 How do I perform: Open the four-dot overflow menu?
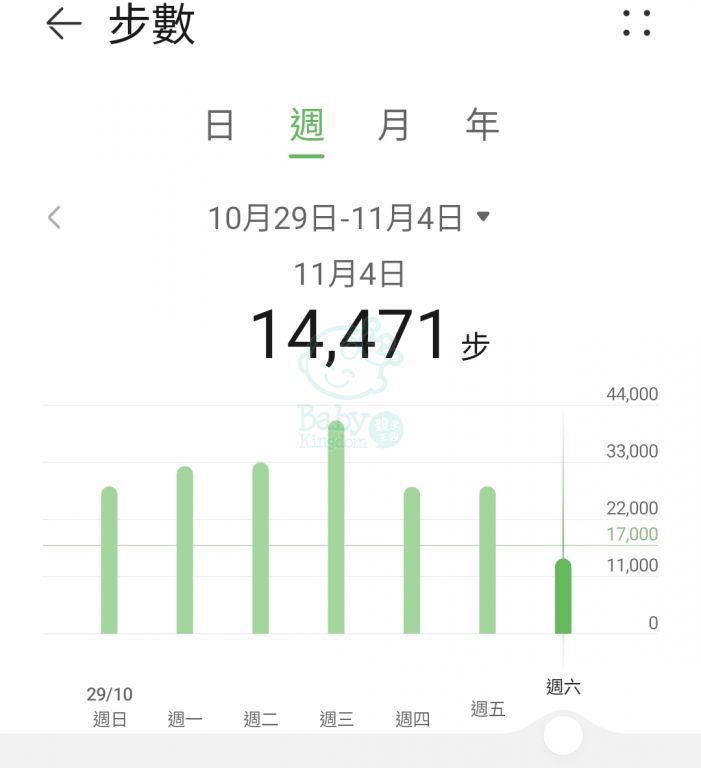click(637, 24)
